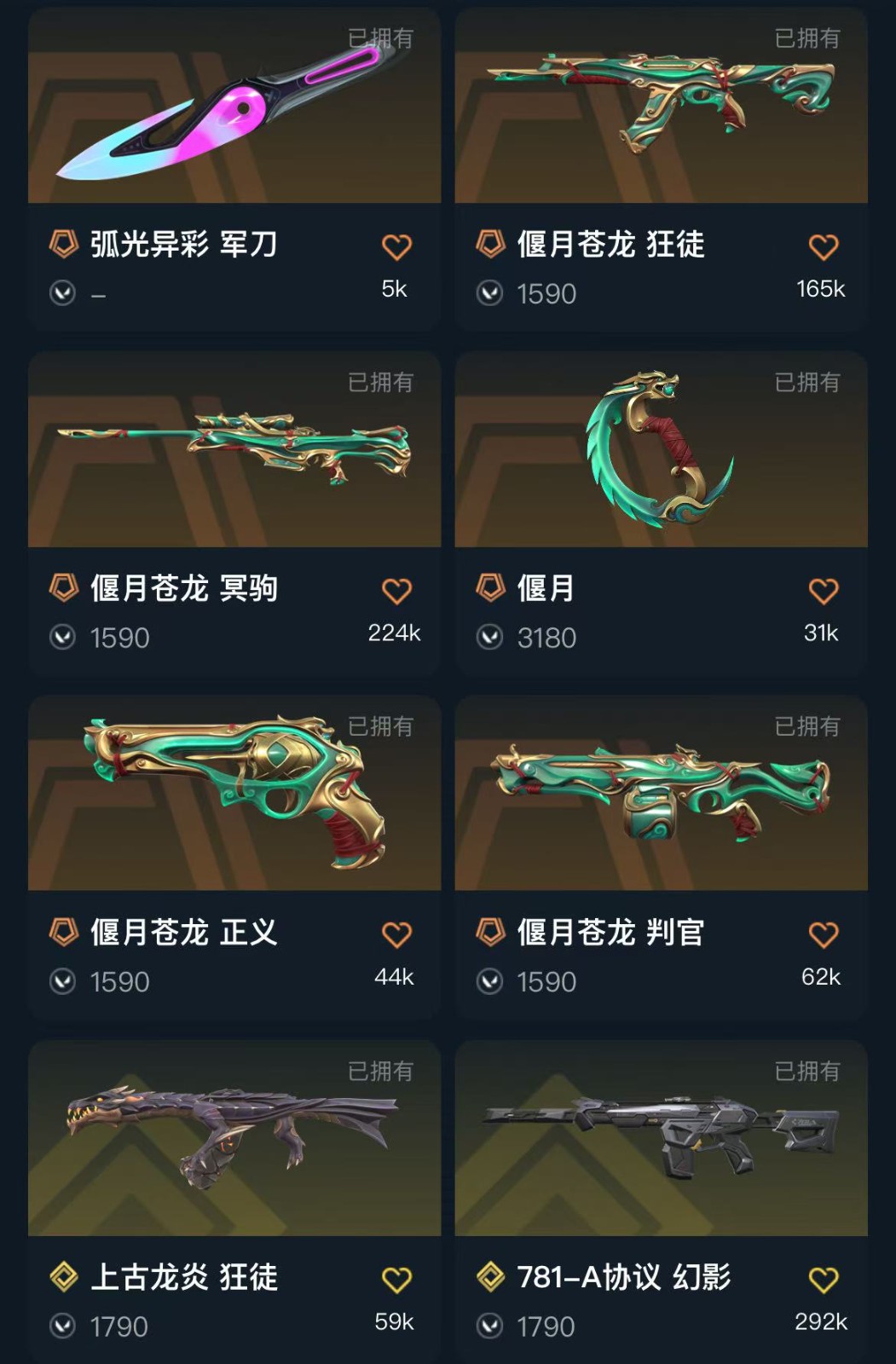The image size is (896, 1364).
Task: Like the 弧光异彩 军刀 skin
Action: (x=396, y=247)
